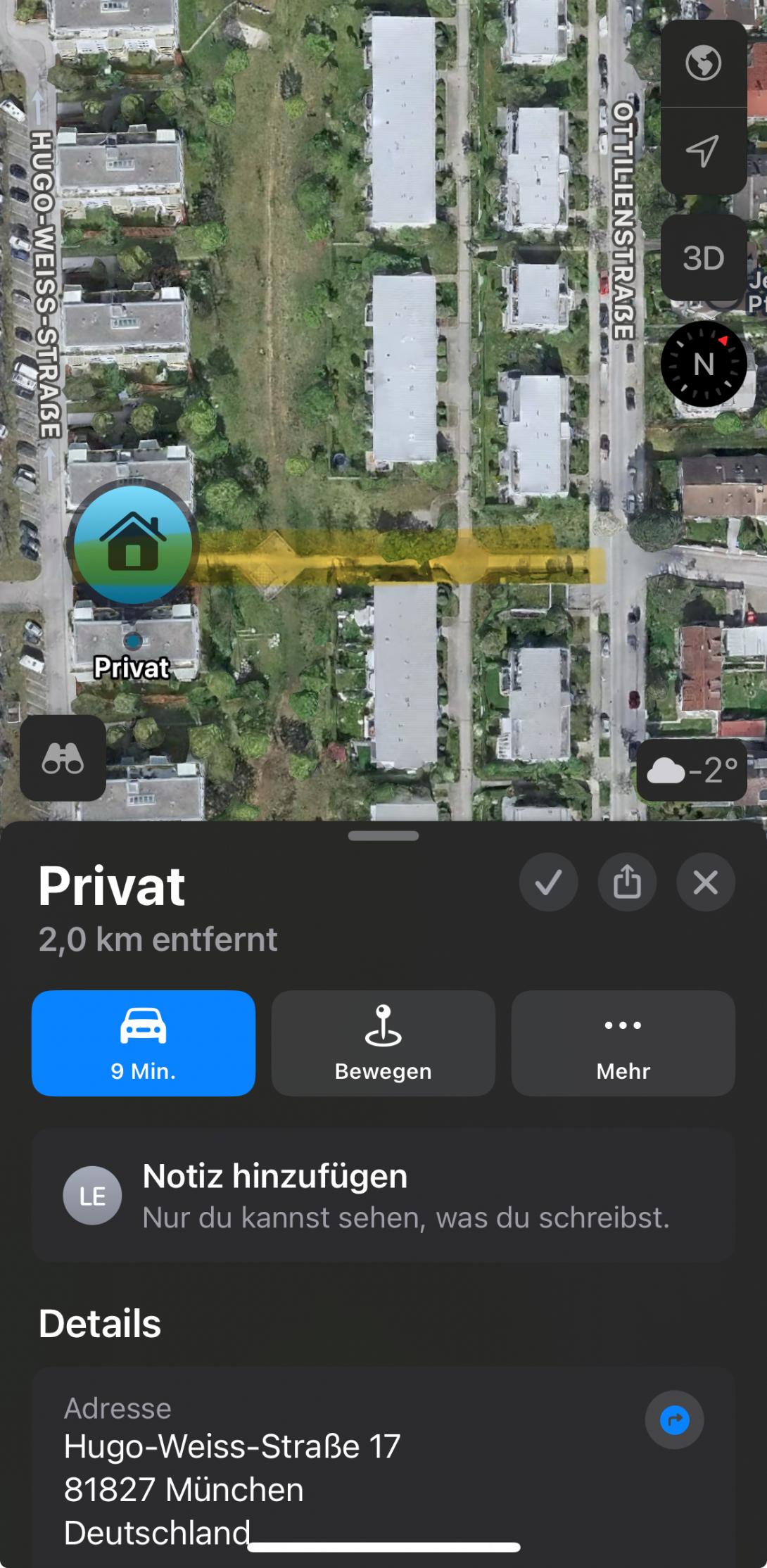This screenshot has height=1568, width=767.
Task: Add a note via Notiz hinzufügen
Action: tap(383, 1195)
